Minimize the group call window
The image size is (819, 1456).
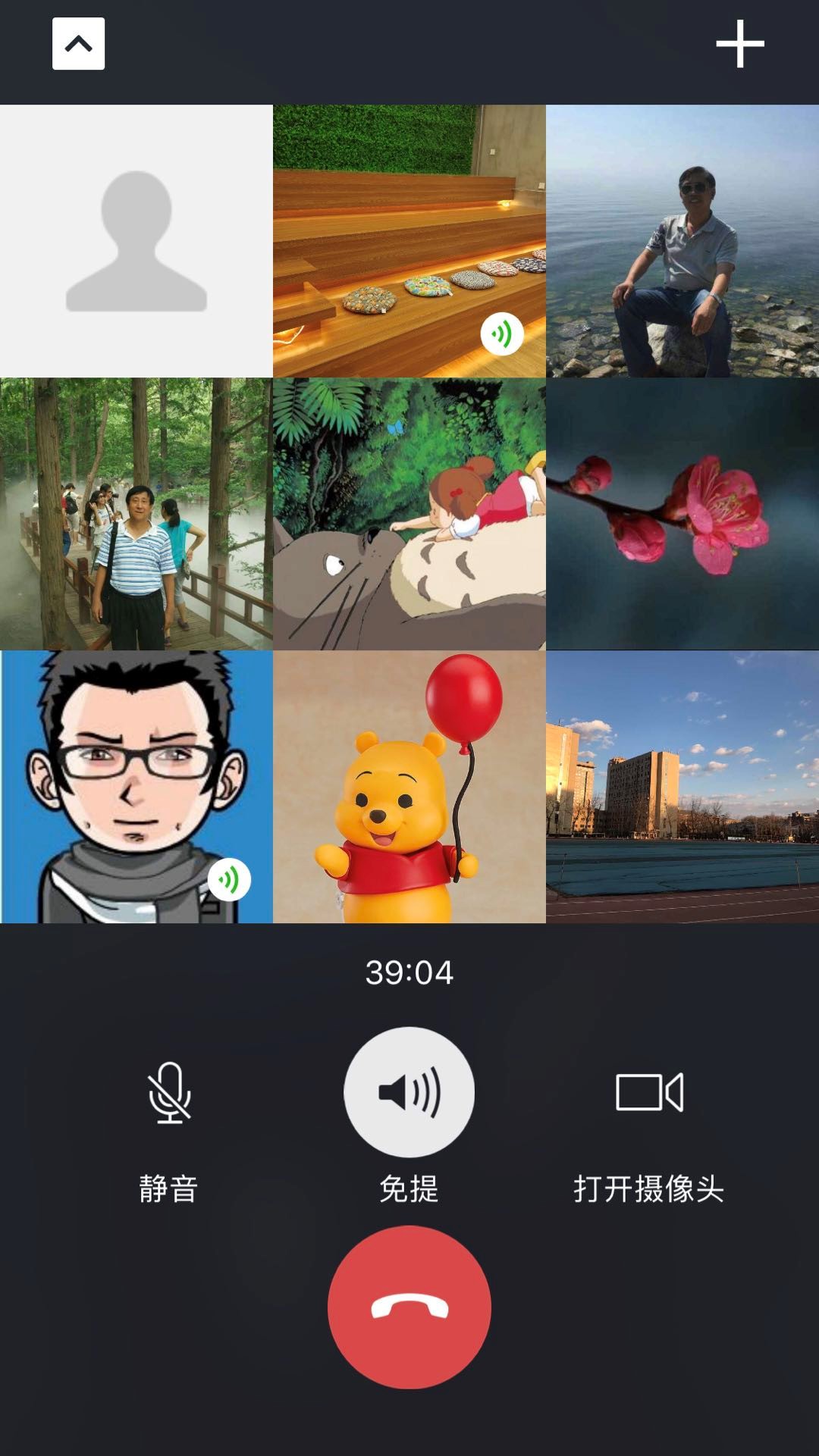(x=78, y=44)
